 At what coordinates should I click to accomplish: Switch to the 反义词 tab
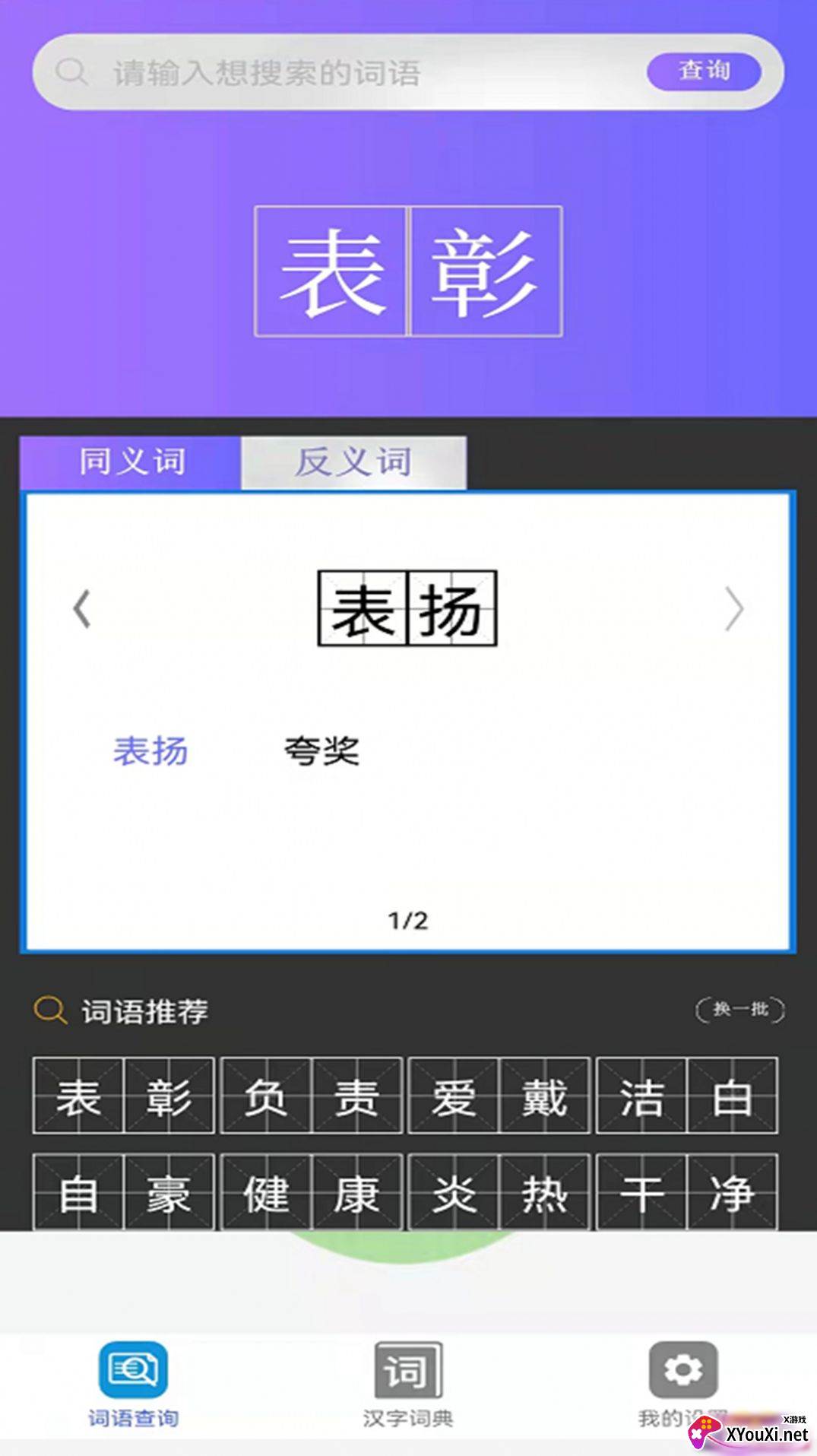(x=353, y=462)
